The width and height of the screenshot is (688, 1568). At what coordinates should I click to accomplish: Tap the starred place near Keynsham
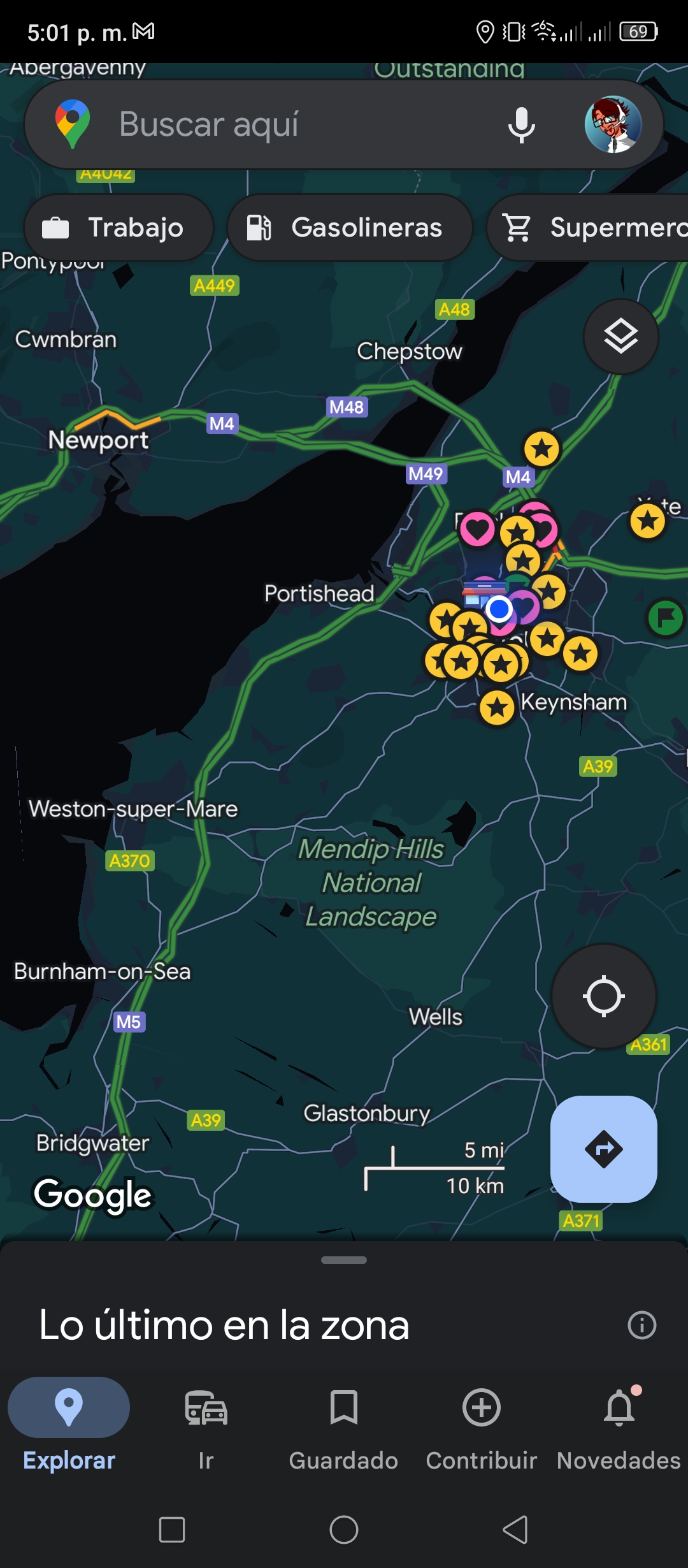[x=497, y=708]
